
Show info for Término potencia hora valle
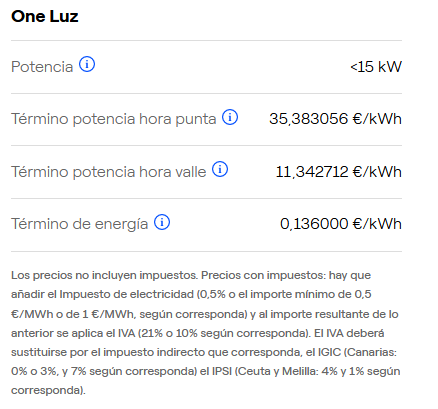coord(220,169)
